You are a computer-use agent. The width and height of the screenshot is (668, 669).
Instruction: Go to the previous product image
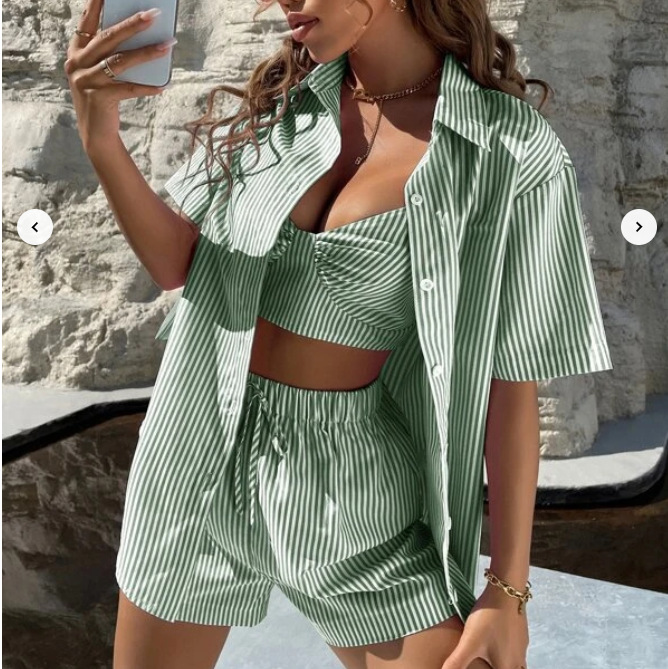[35, 228]
